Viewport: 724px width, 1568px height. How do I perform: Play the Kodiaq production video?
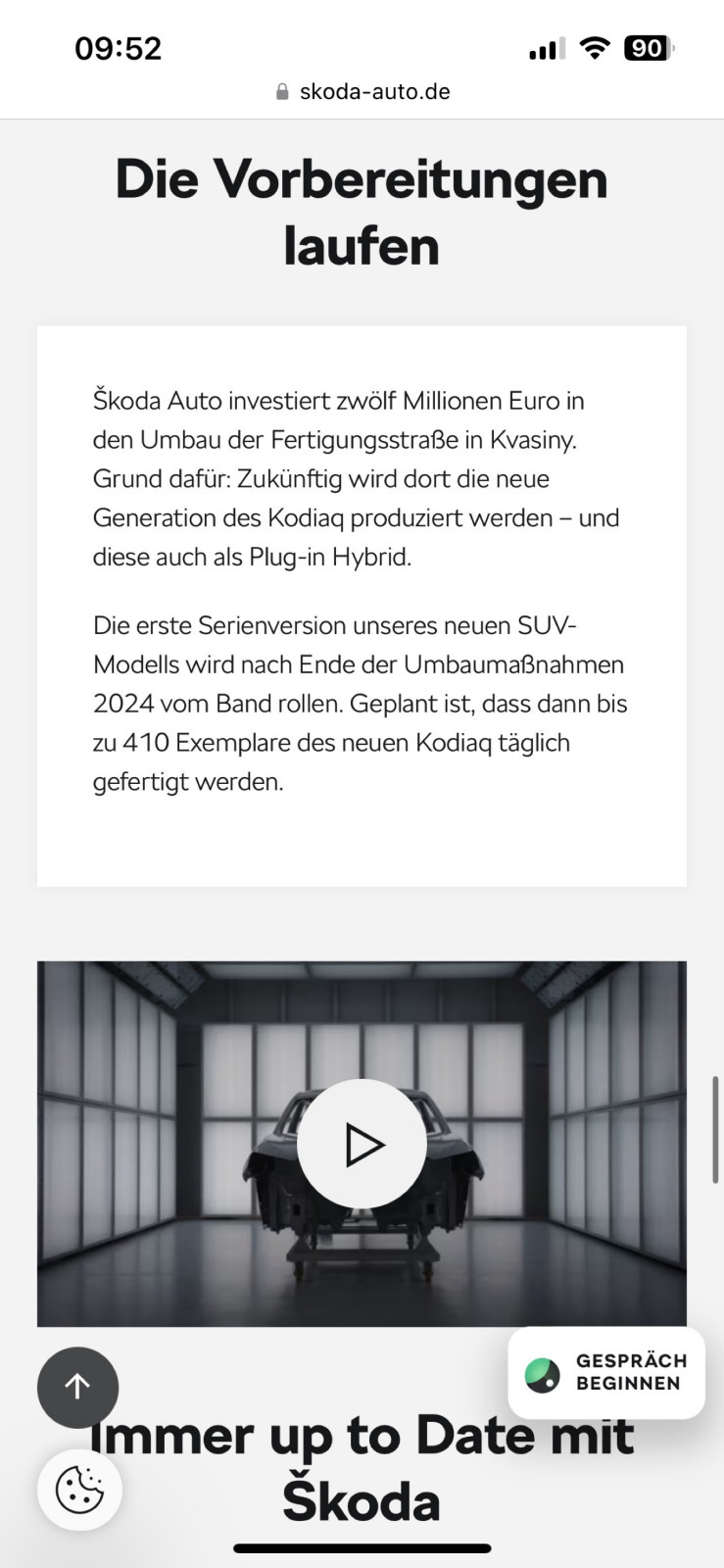click(x=362, y=1144)
